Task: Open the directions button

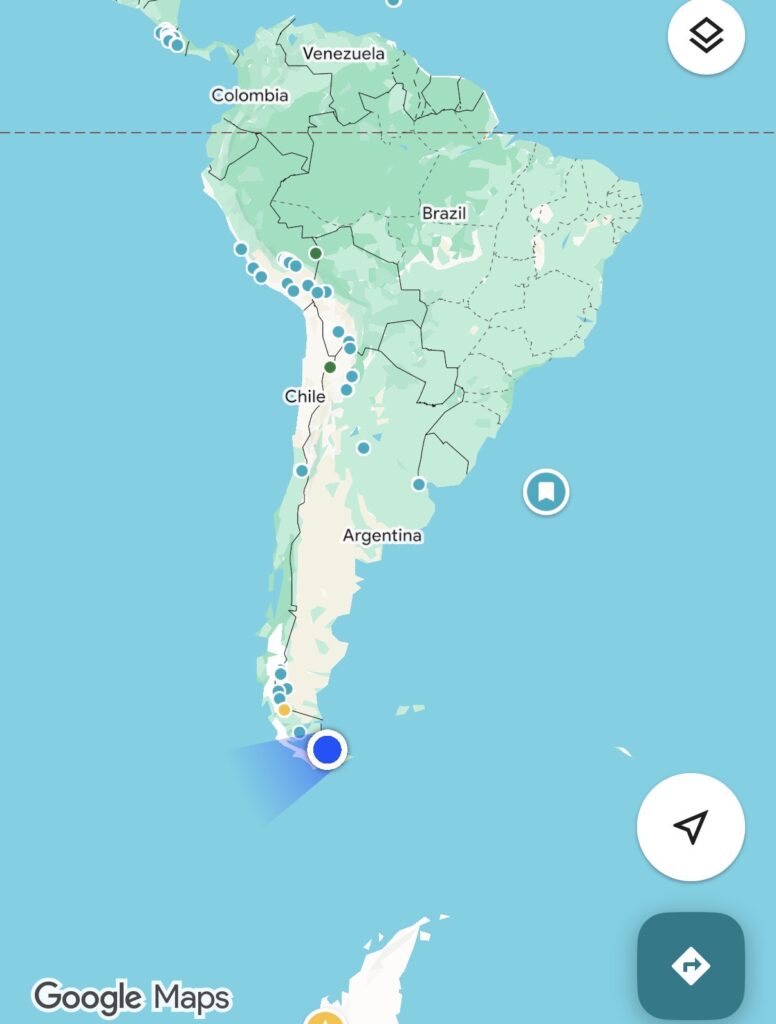Action: [690, 965]
